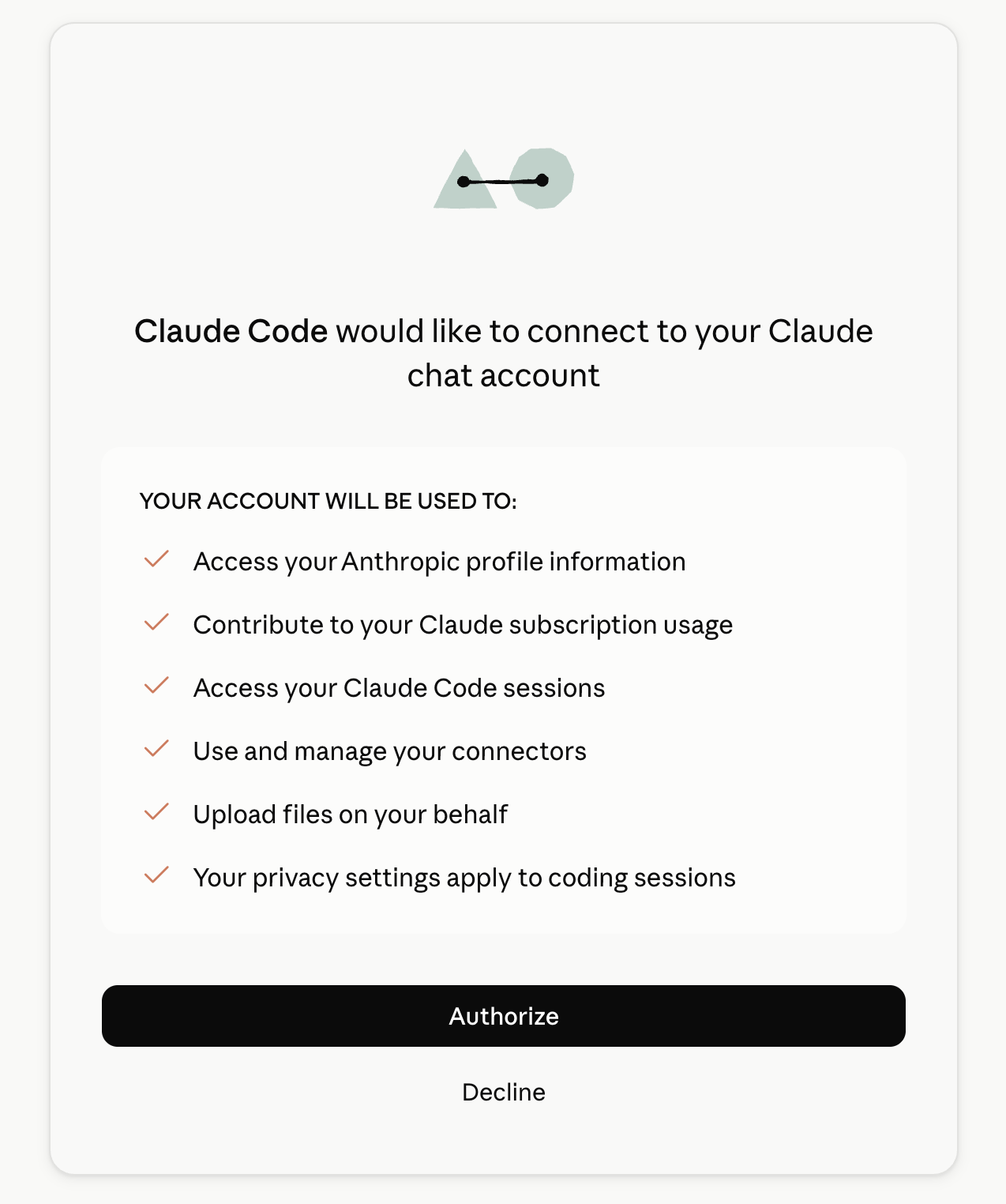Image resolution: width=1006 pixels, height=1204 pixels.
Task: Authorize Claude Code to connect
Action: (x=504, y=1016)
